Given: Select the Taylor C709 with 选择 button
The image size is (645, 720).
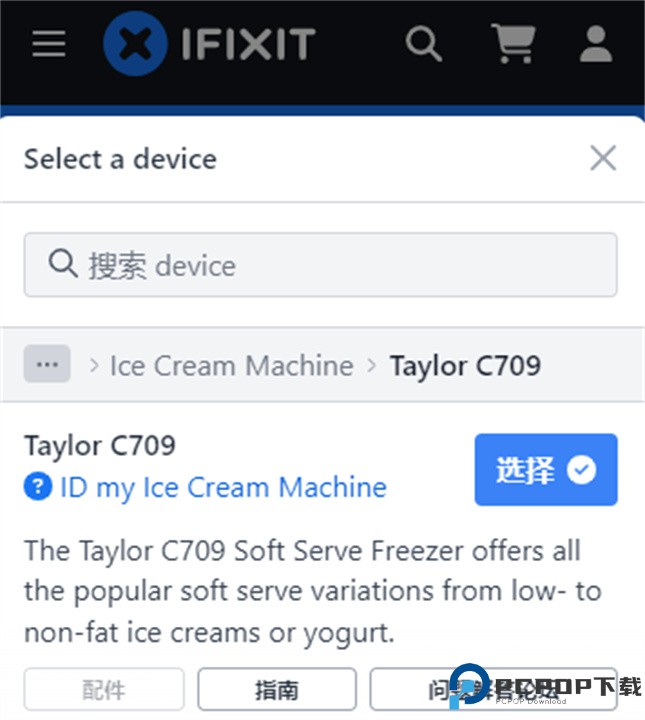Looking at the screenshot, I should click(x=545, y=470).
